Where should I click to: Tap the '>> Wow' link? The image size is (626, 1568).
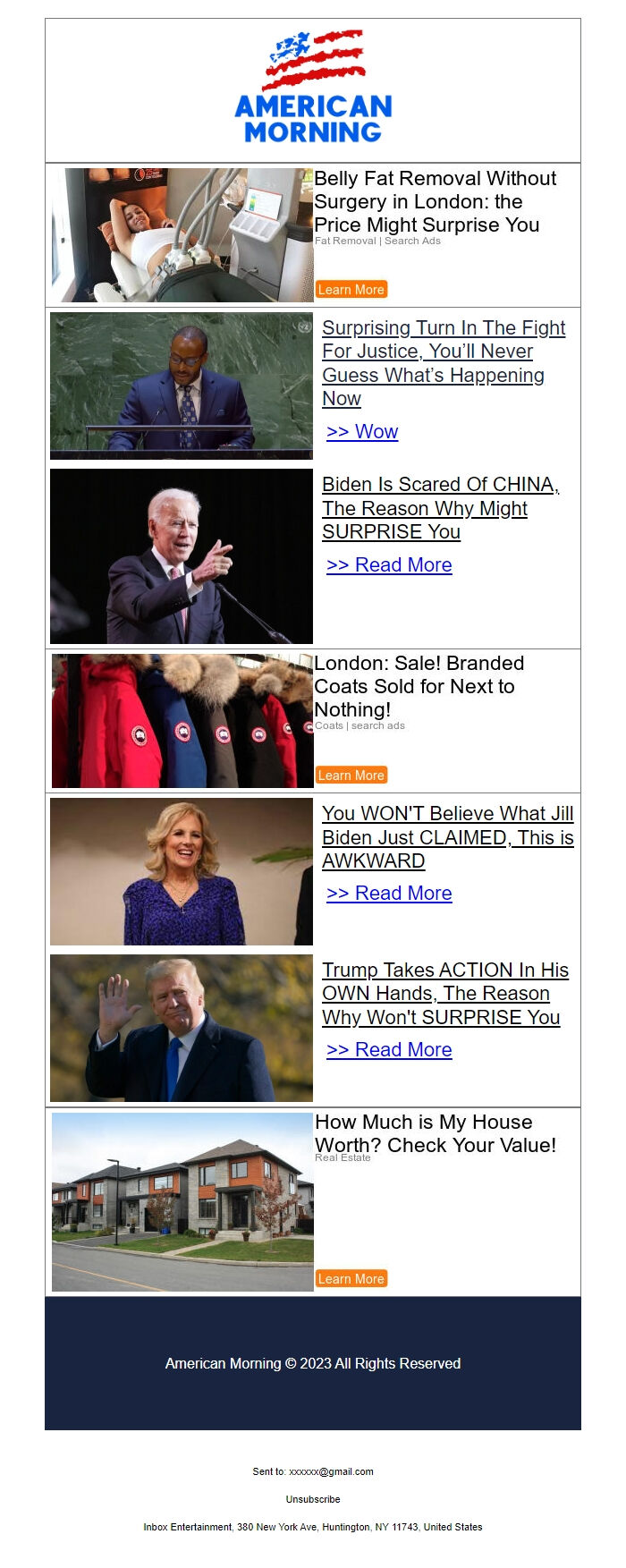(x=362, y=432)
